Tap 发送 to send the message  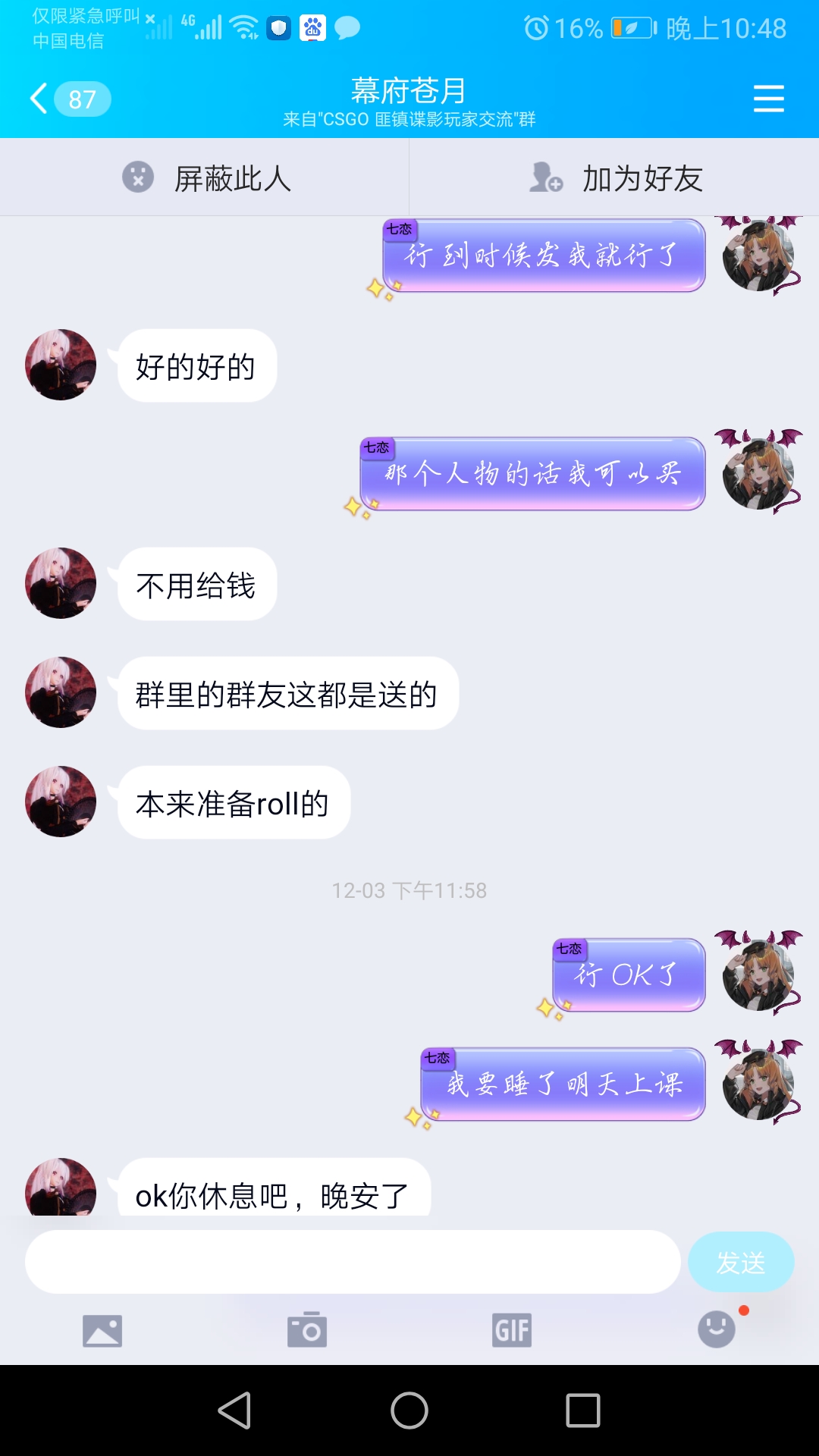pos(741,1261)
